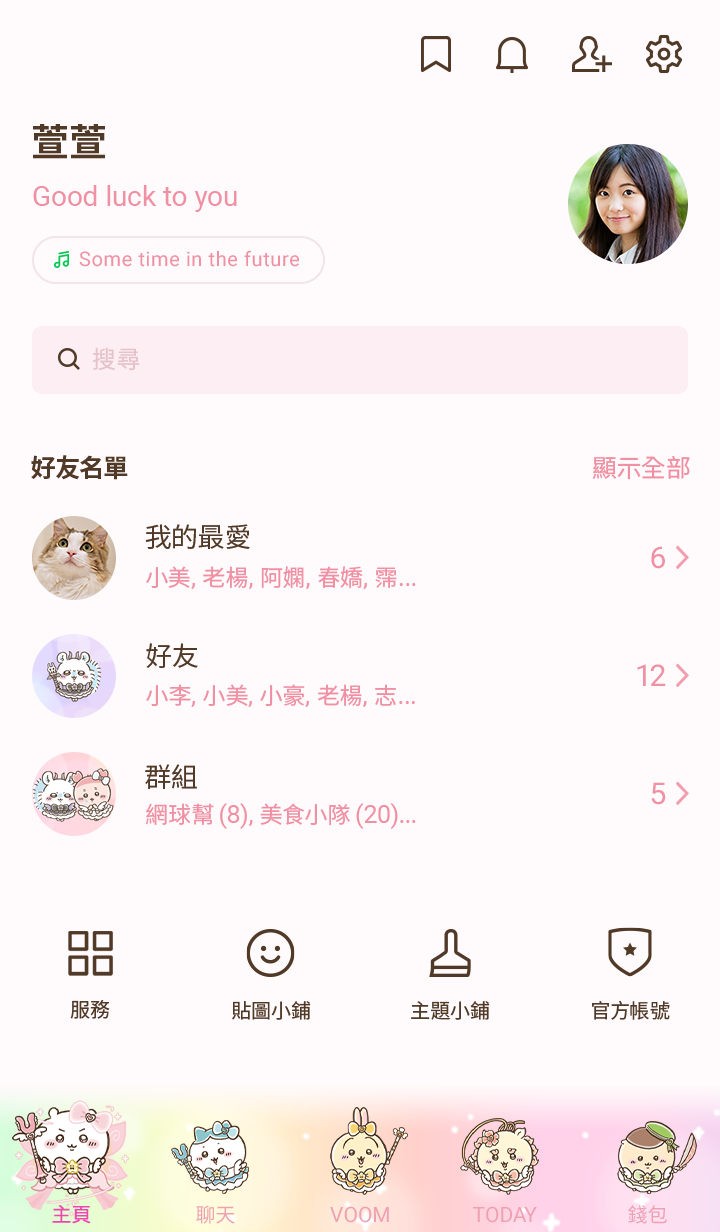Viewport: 720px width, 1232px height.
Task: Open settings gear
Action: [x=664, y=54]
